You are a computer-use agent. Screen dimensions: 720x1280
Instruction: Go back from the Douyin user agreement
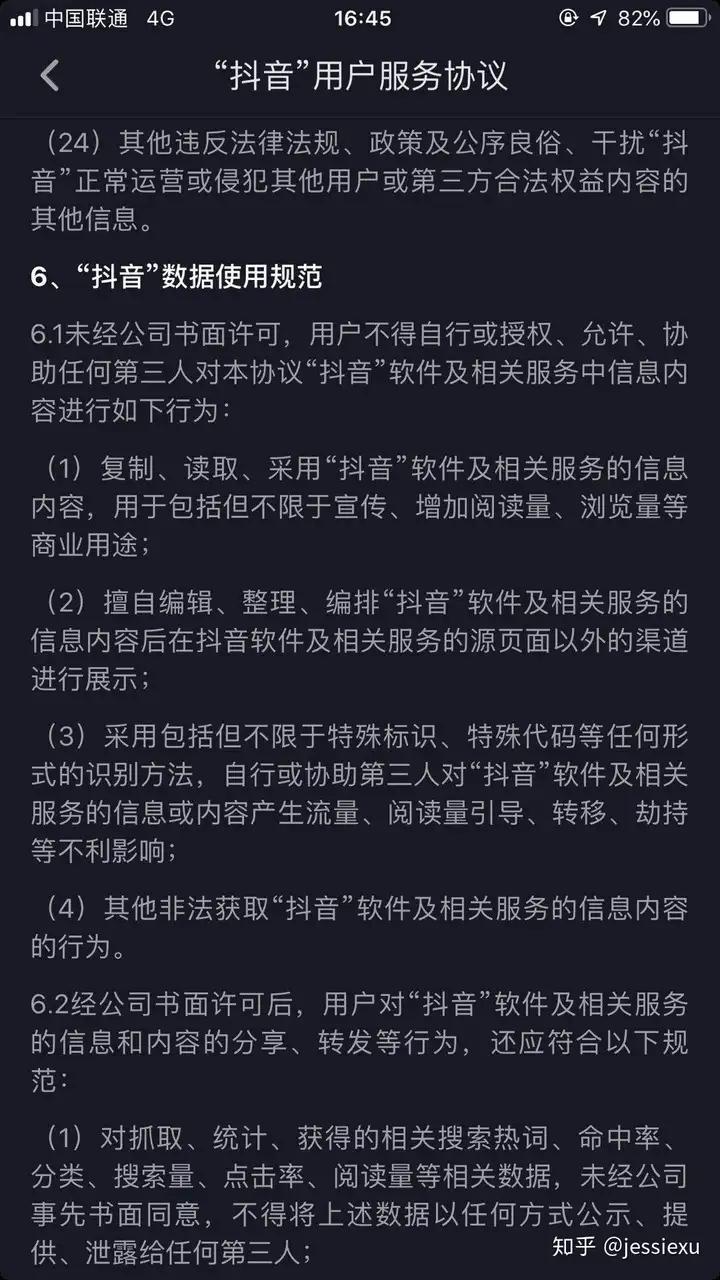(x=49, y=76)
